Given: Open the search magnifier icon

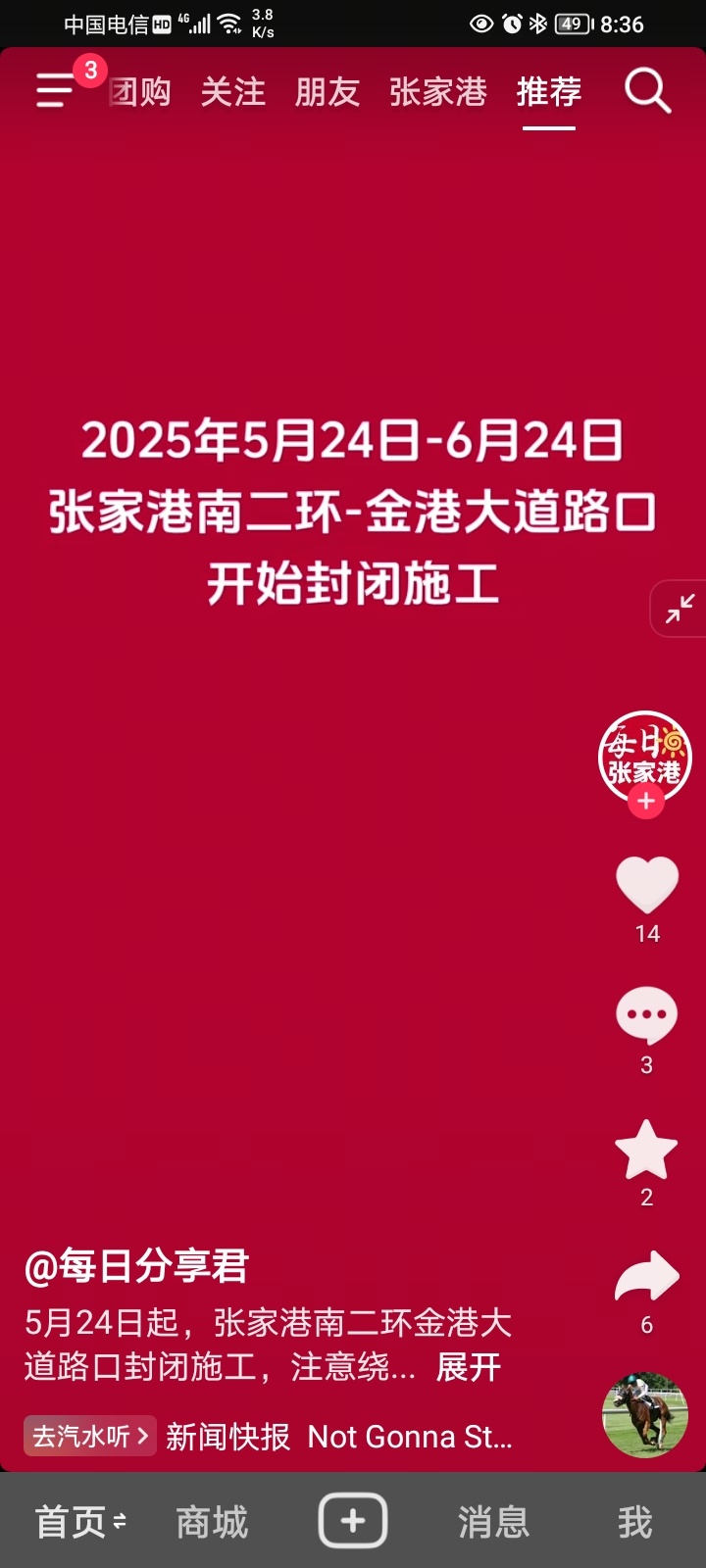Looking at the screenshot, I should (647, 91).
